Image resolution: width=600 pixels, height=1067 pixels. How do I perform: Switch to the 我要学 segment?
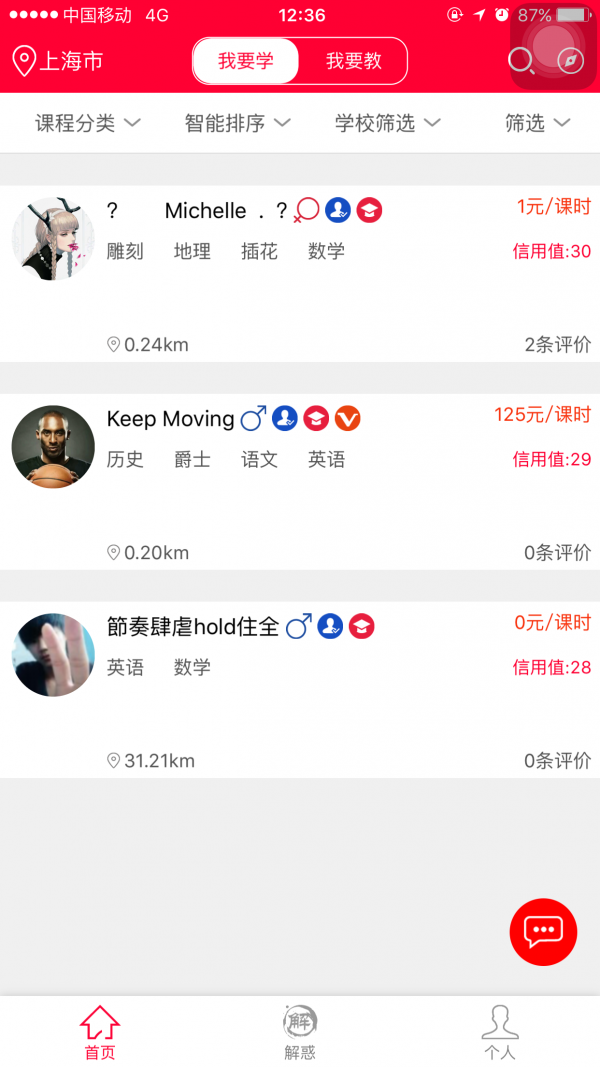[x=246, y=61]
